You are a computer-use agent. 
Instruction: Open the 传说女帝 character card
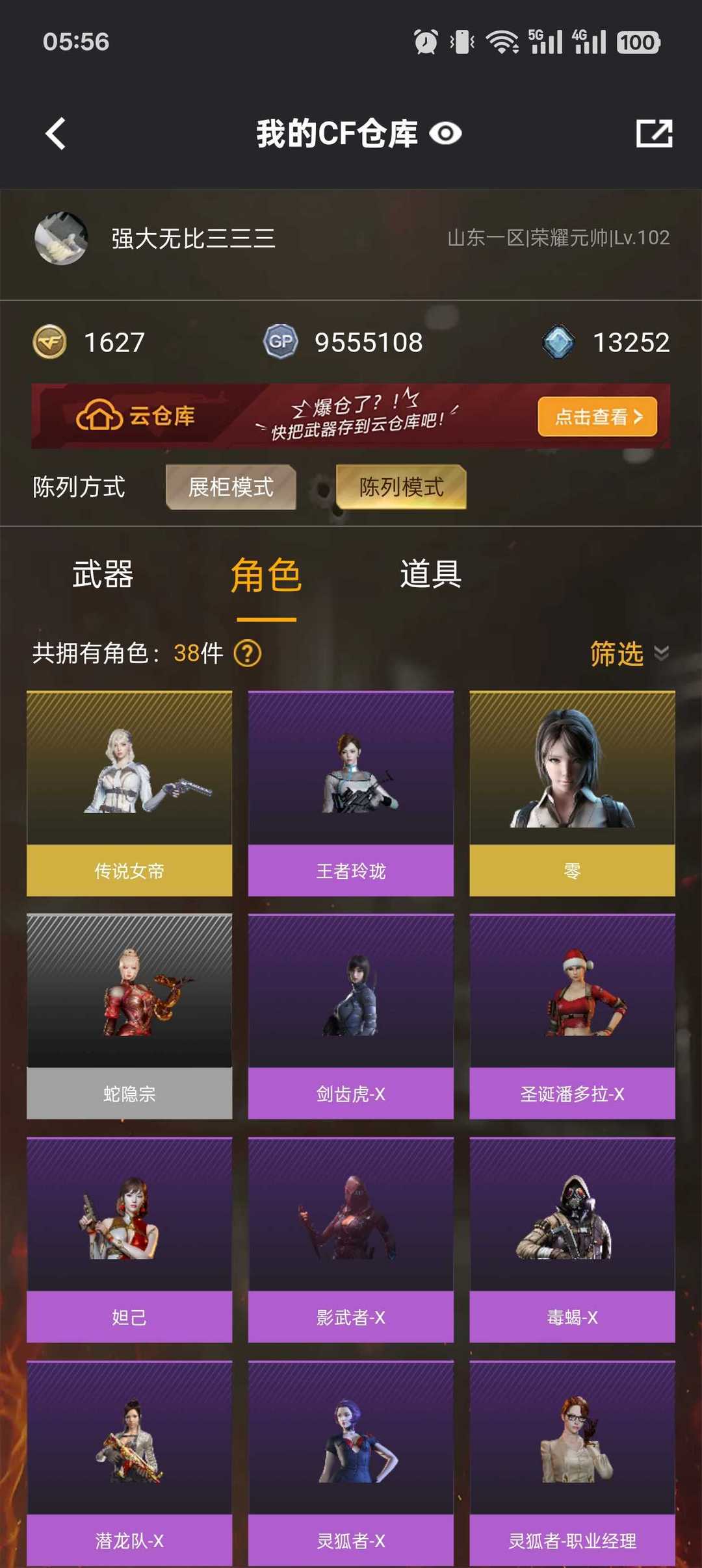click(x=129, y=794)
